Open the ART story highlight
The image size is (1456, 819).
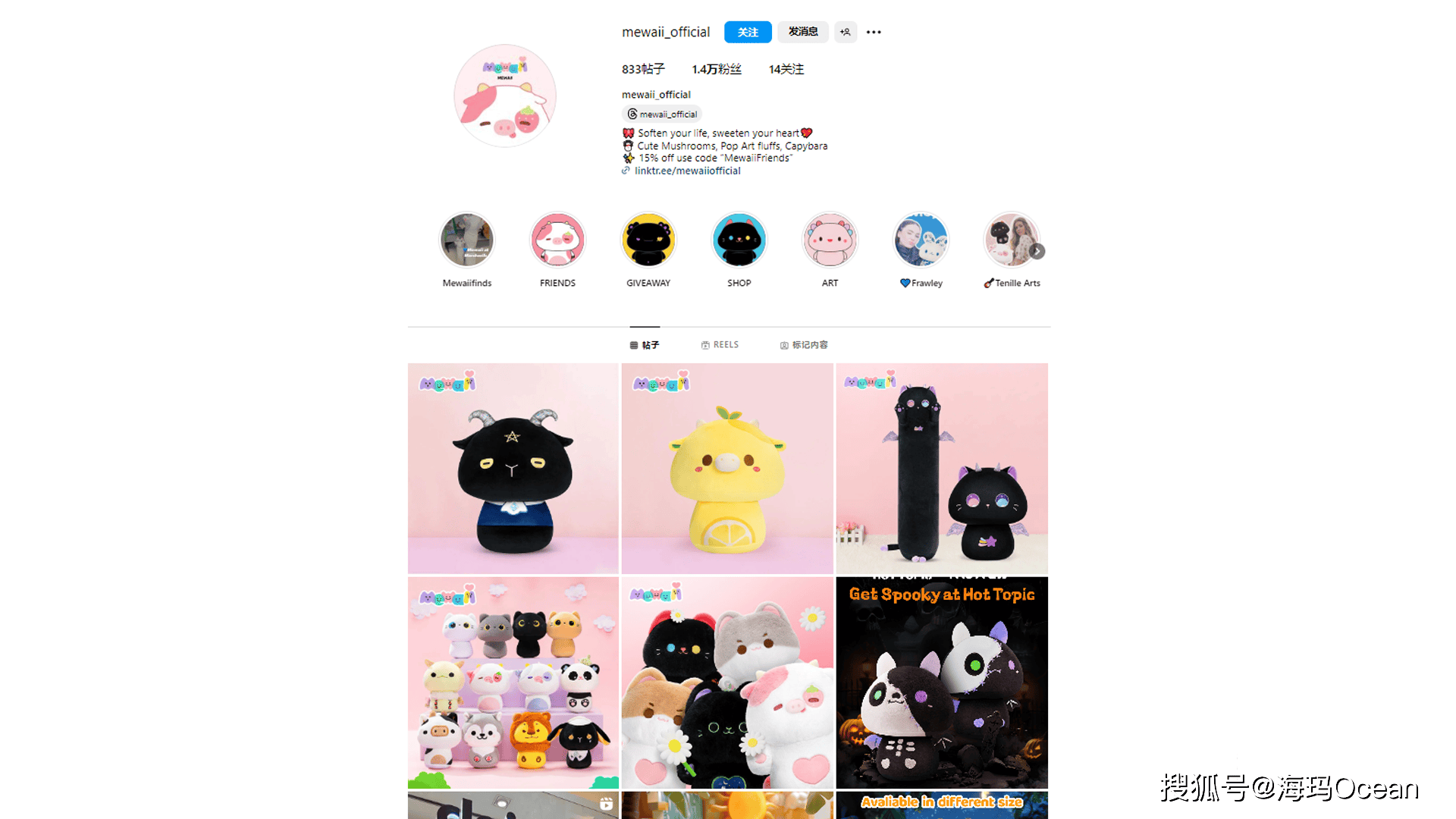[830, 240]
